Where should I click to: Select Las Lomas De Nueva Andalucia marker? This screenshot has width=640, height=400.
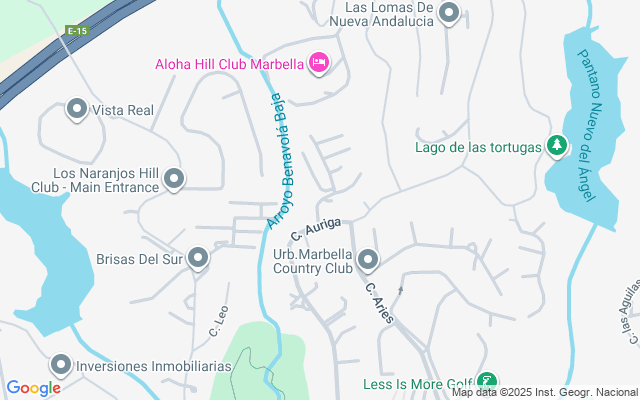448,14
